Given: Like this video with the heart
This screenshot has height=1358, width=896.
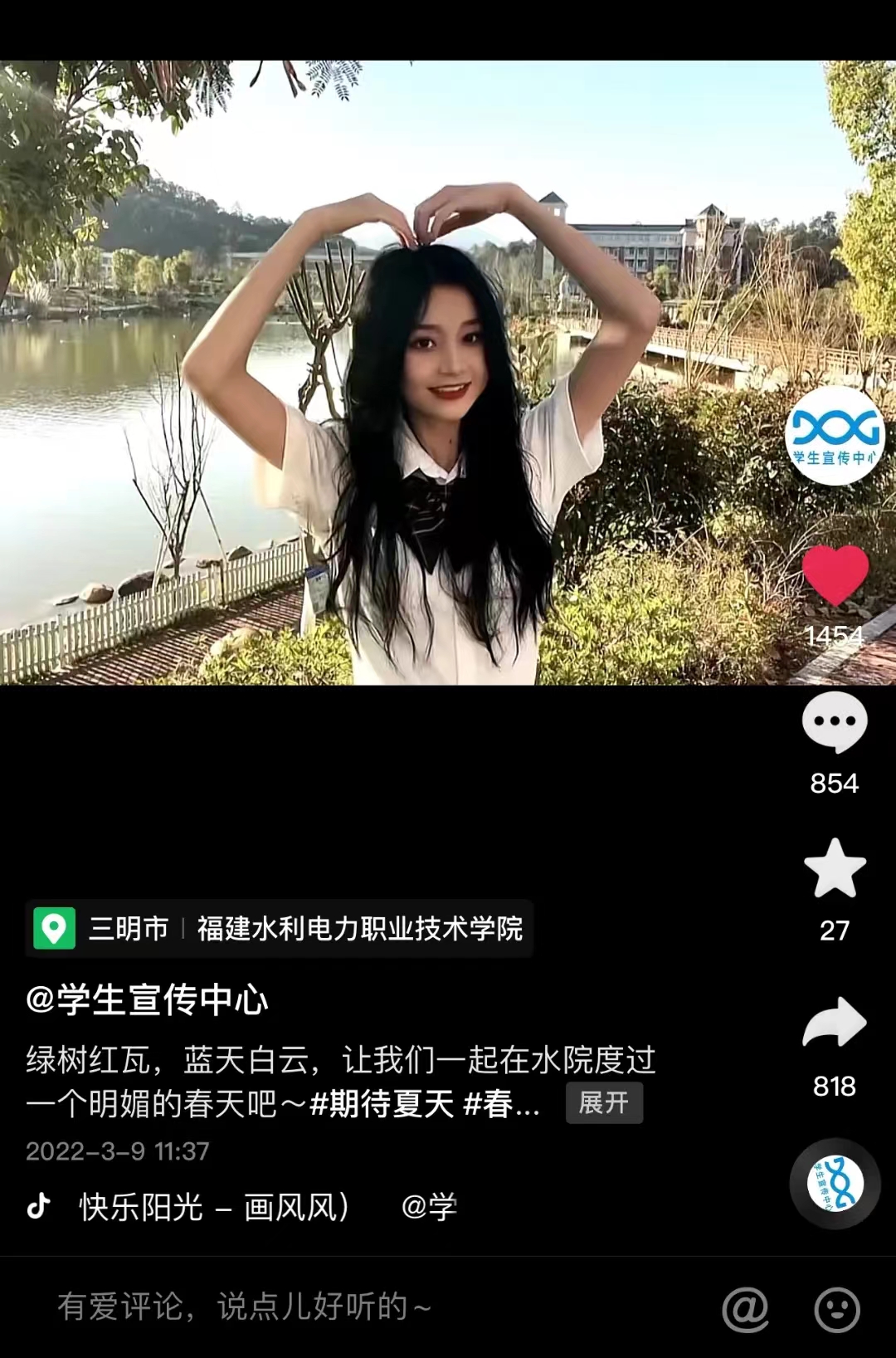Looking at the screenshot, I should pos(835,574).
